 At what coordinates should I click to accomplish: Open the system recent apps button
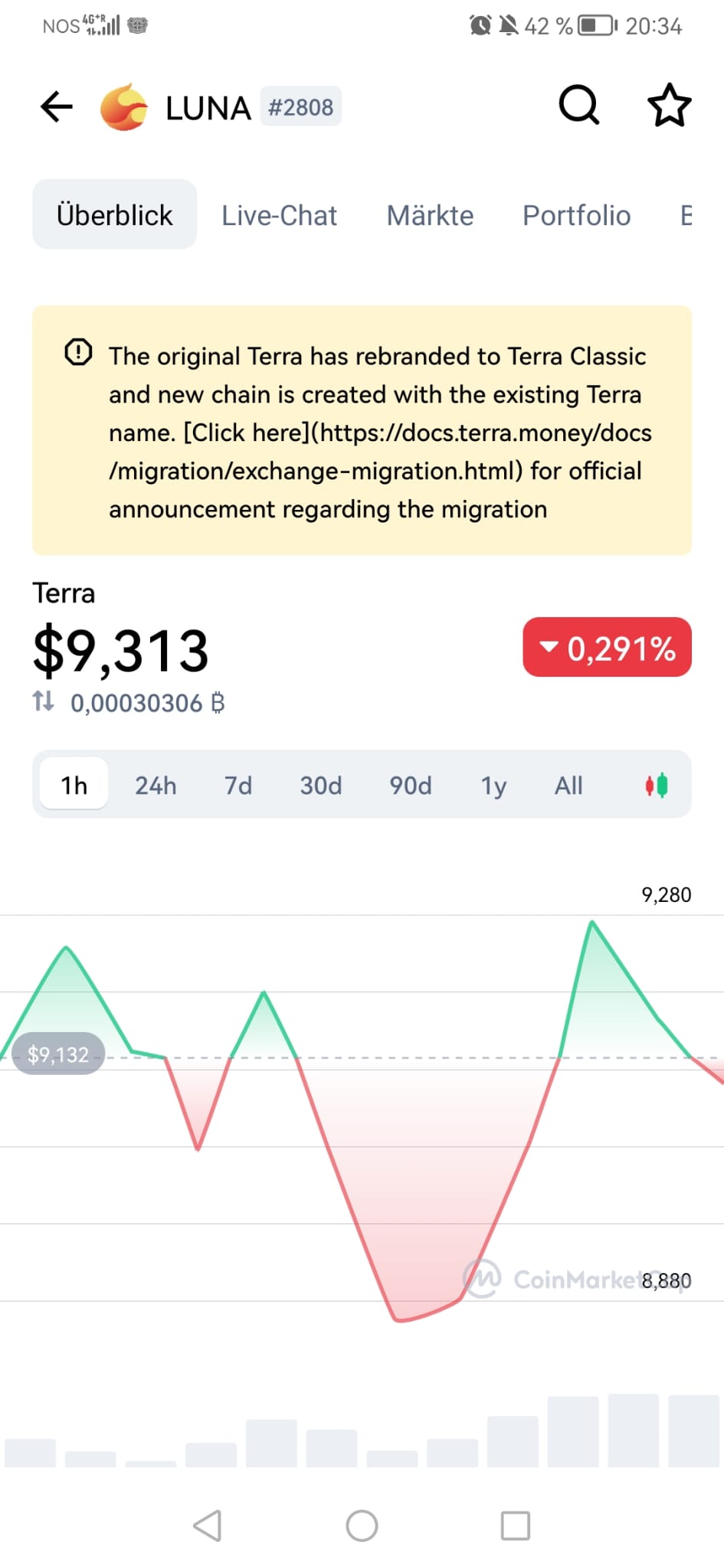coord(515,1525)
